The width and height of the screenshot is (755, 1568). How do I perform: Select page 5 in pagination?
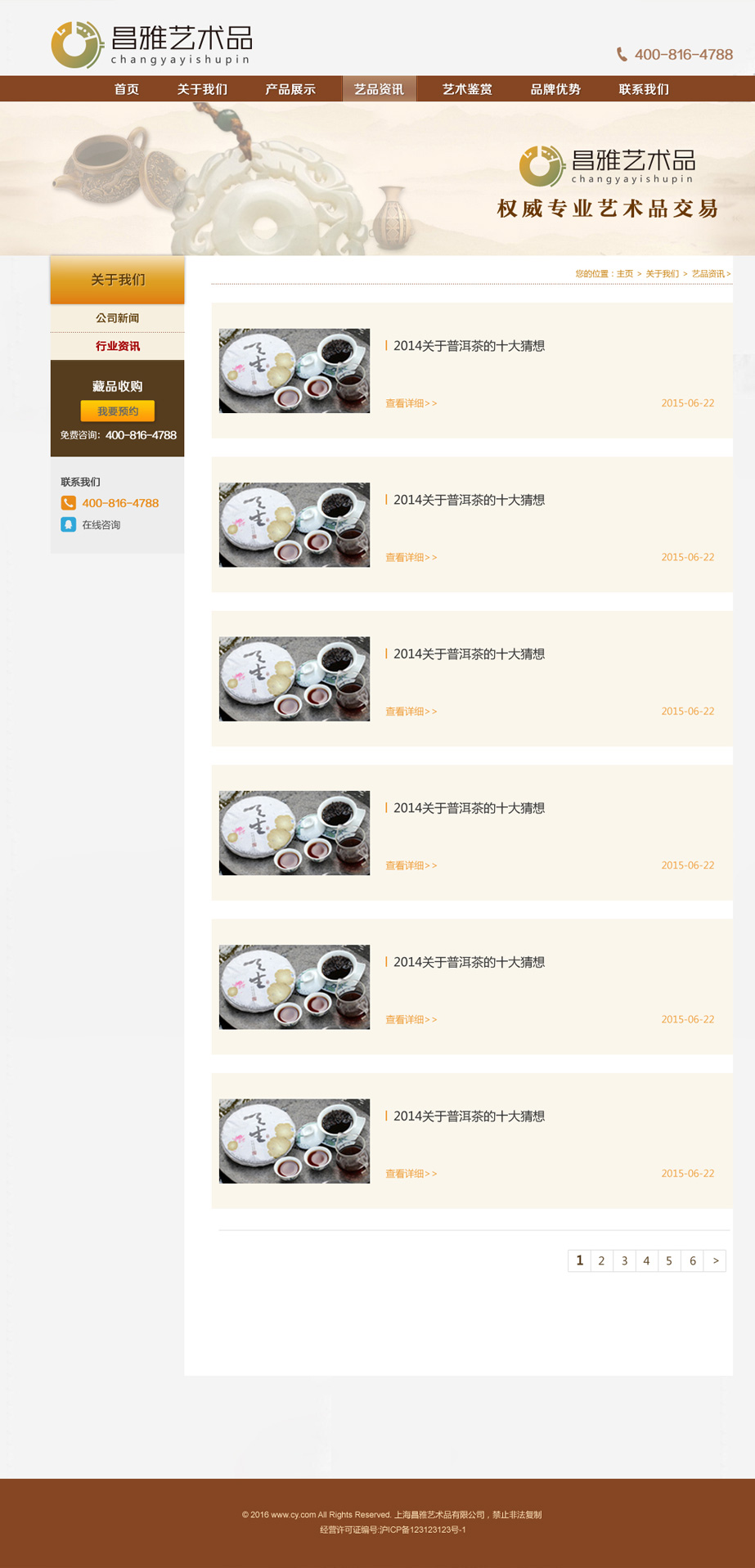pos(669,1260)
